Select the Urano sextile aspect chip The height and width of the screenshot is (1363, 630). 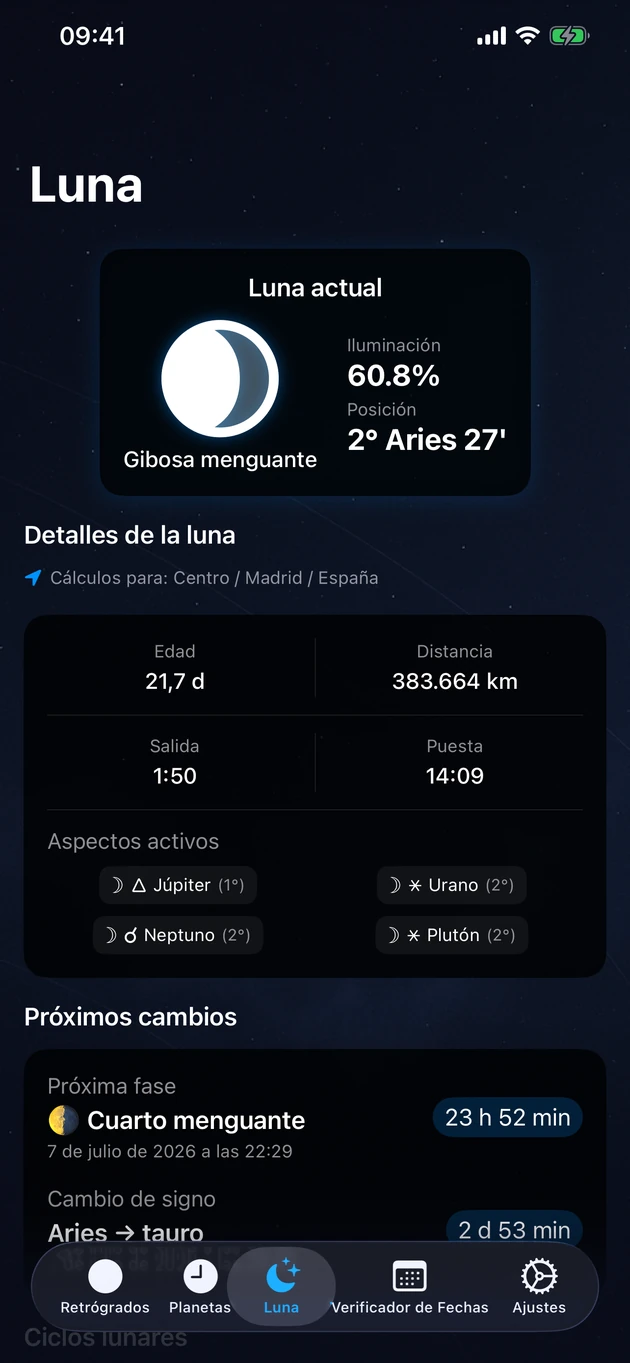pyautogui.click(x=452, y=885)
